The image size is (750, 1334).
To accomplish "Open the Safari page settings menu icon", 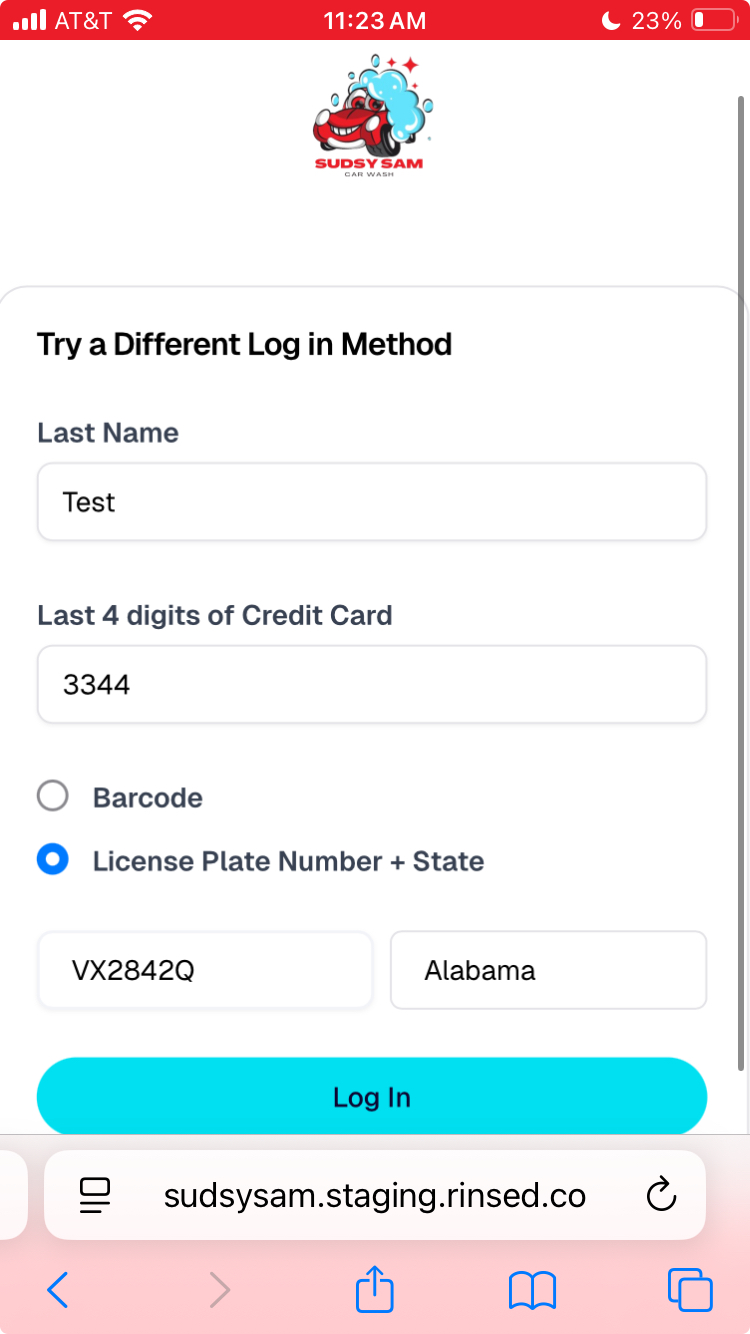I will pos(95,1195).
